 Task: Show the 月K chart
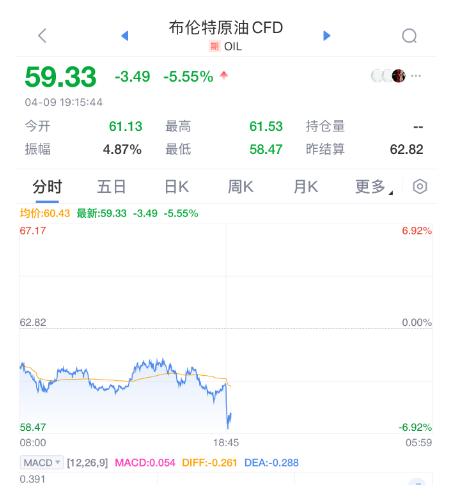[x=306, y=187]
